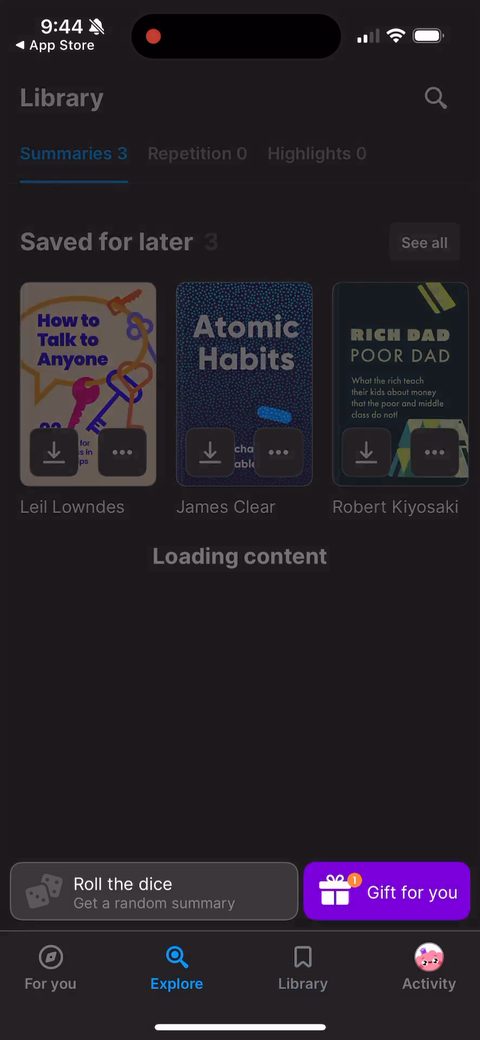
Task: Switch to the Repetition tab
Action: coord(197,154)
